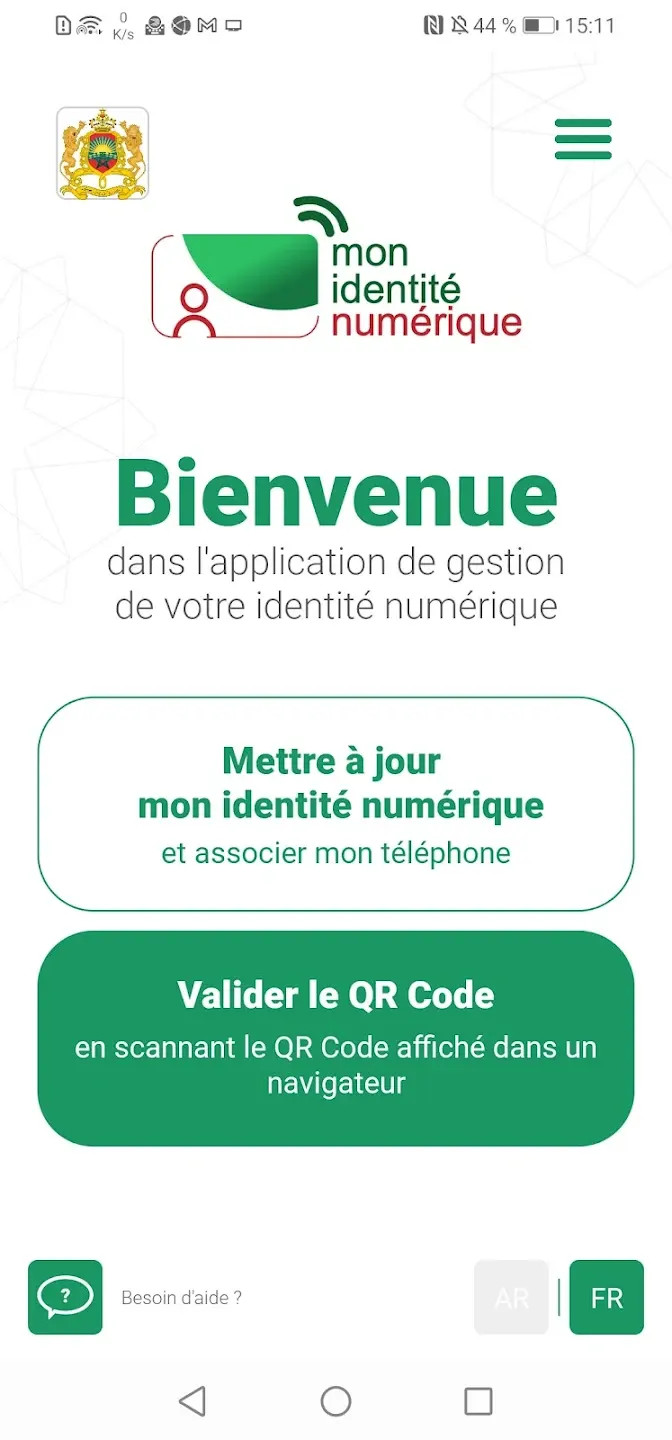Switch language to FR
The image size is (672, 1440).
(606, 1297)
